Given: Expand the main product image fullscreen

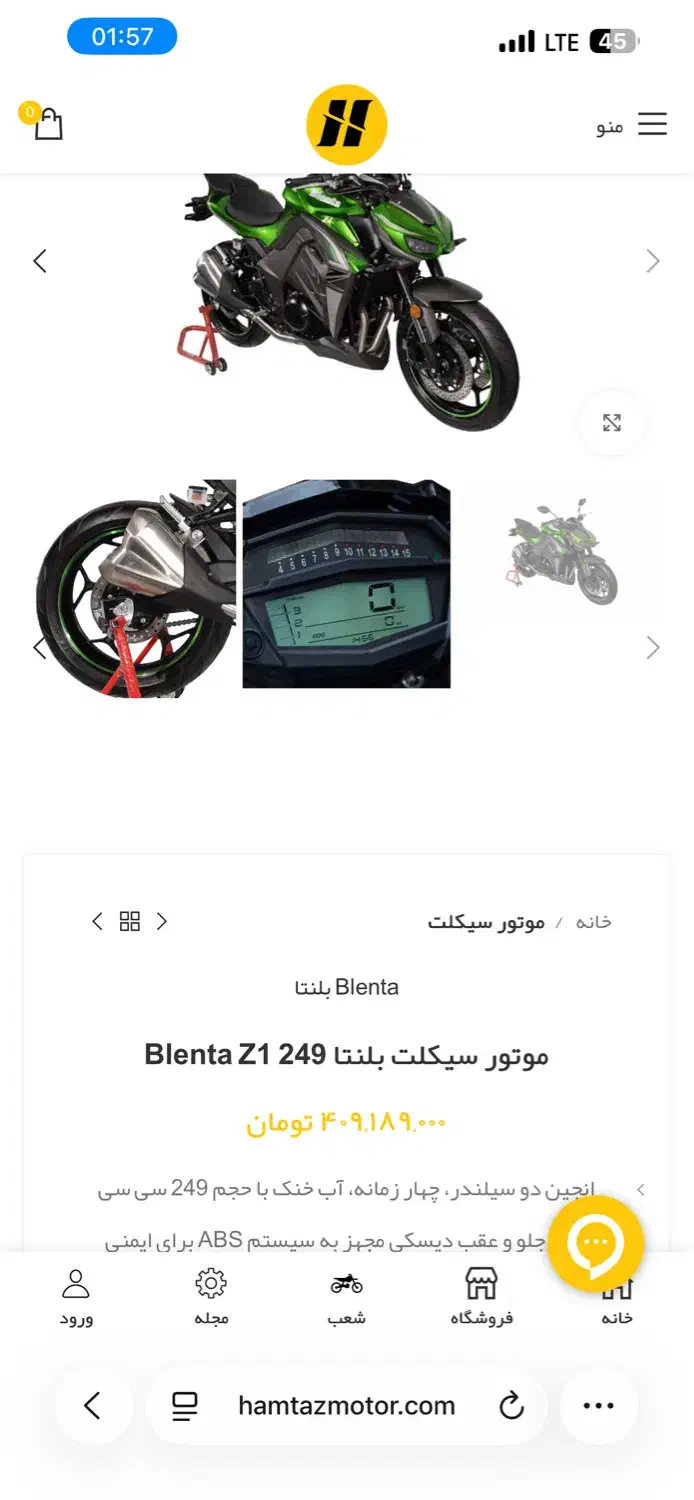Looking at the screenshot, I should pyautogui.click(x=612, y=422).
